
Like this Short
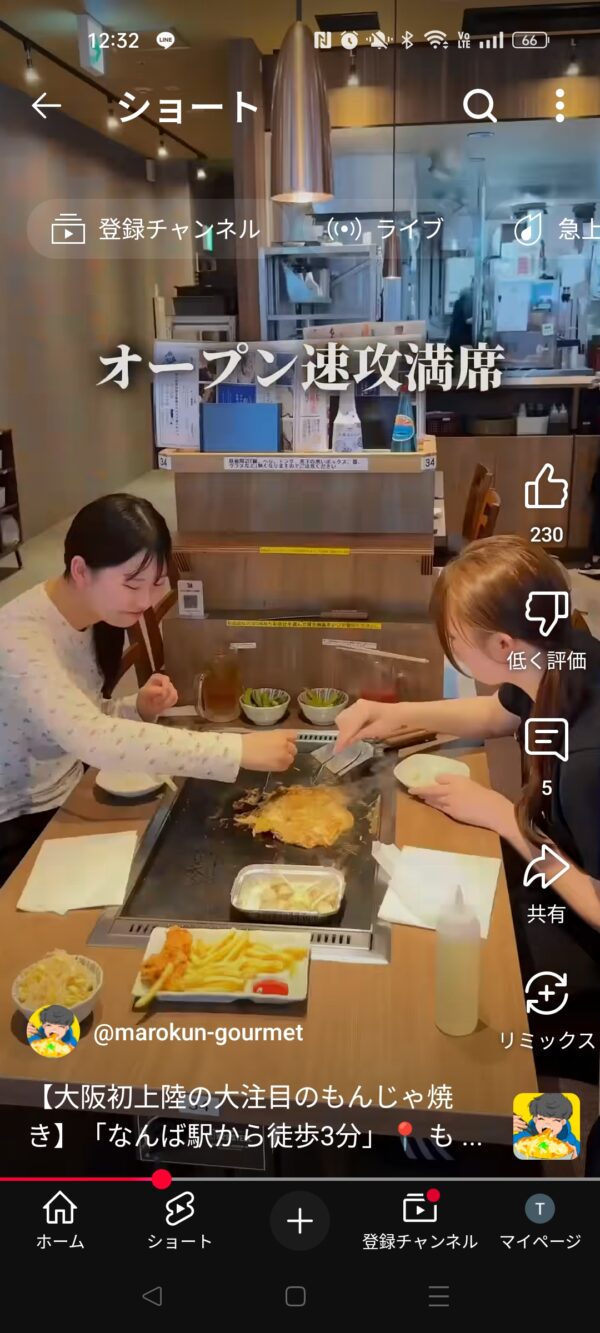[546, 489]
